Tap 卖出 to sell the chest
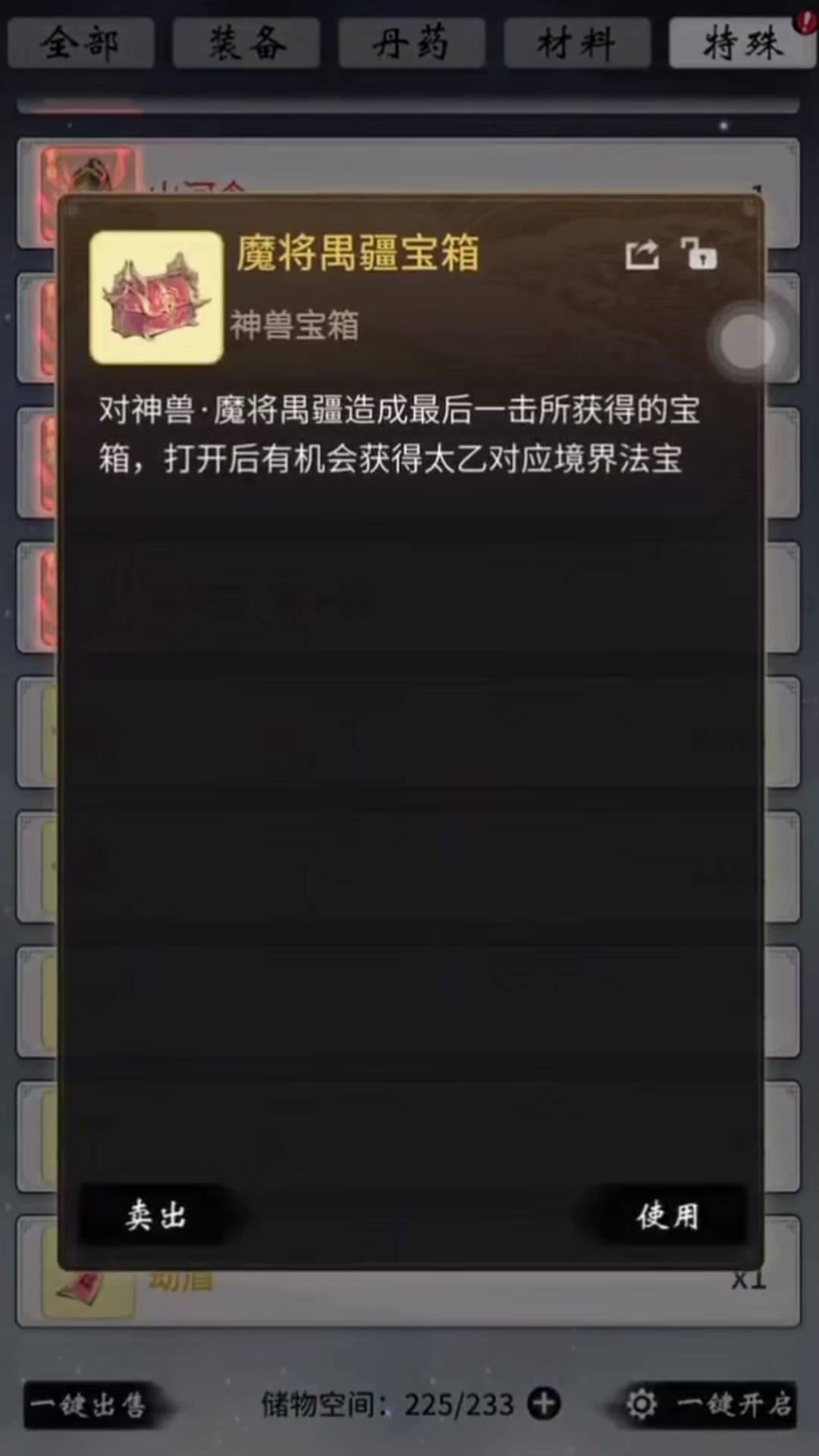This screenshot has width=819, height=1456. point(155,1216)
